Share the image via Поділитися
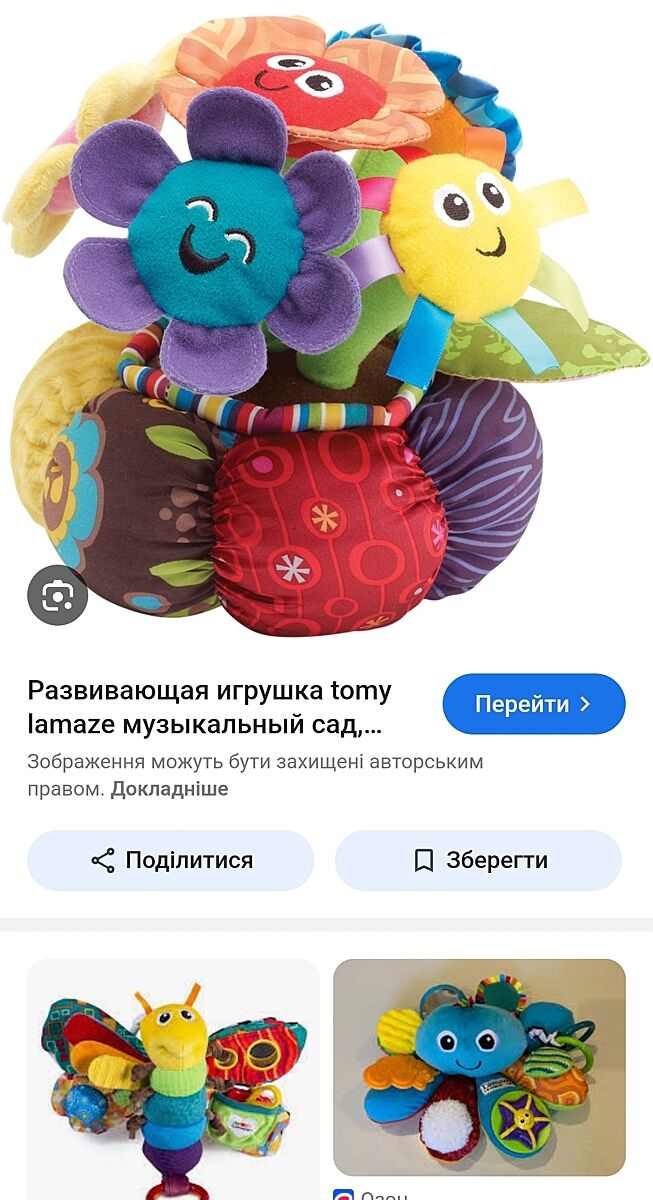653x1200 pixels. coord(170,860)
